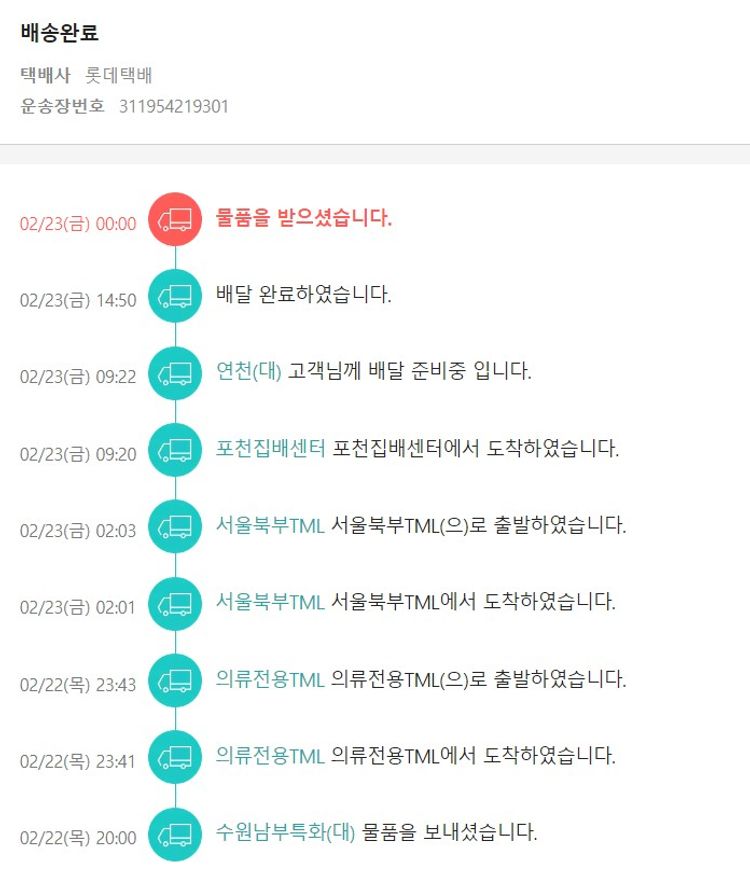This screenshot has width=750, height=888.
Task: Open the 연천(대) branch link
Action: tap(249, 372)
